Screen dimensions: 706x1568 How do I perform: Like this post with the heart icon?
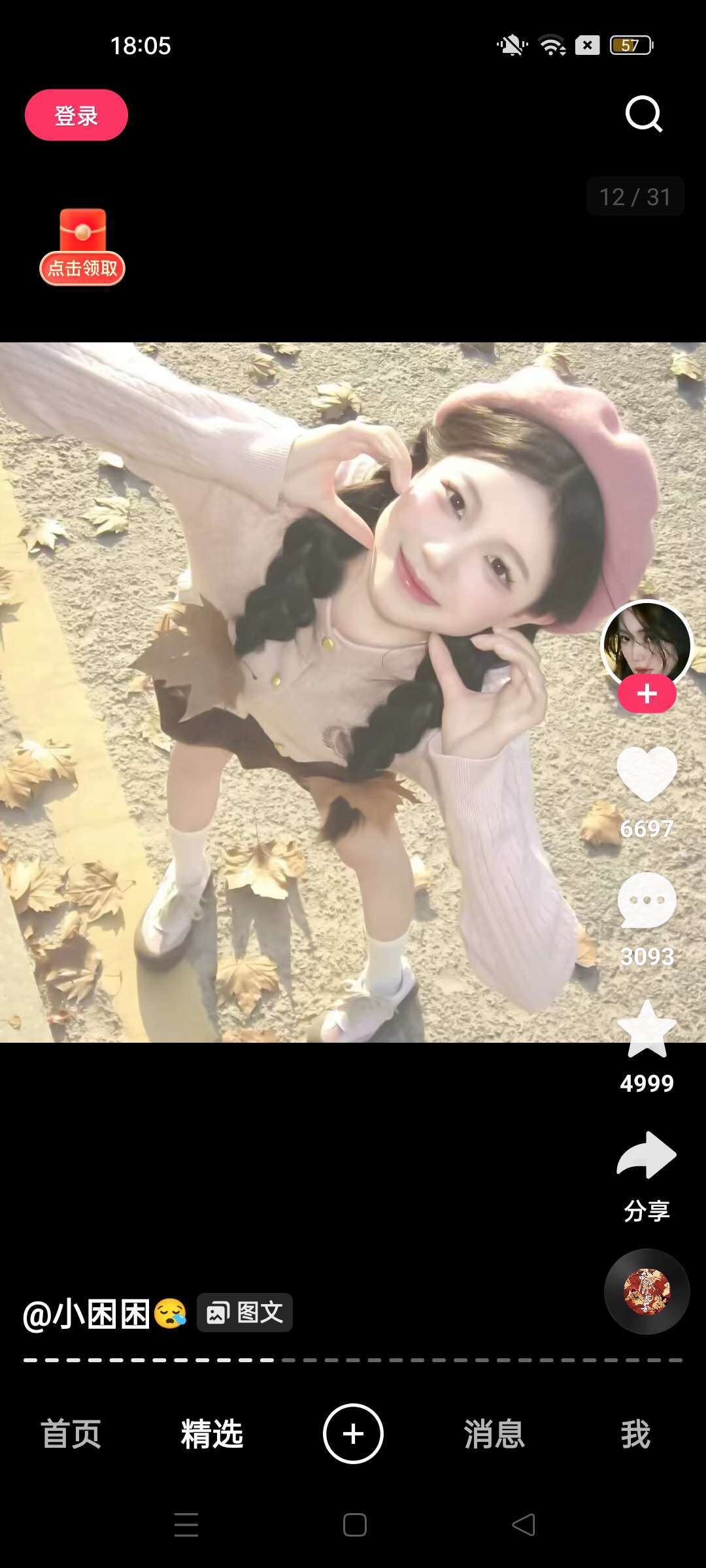(x=647, y=773)
